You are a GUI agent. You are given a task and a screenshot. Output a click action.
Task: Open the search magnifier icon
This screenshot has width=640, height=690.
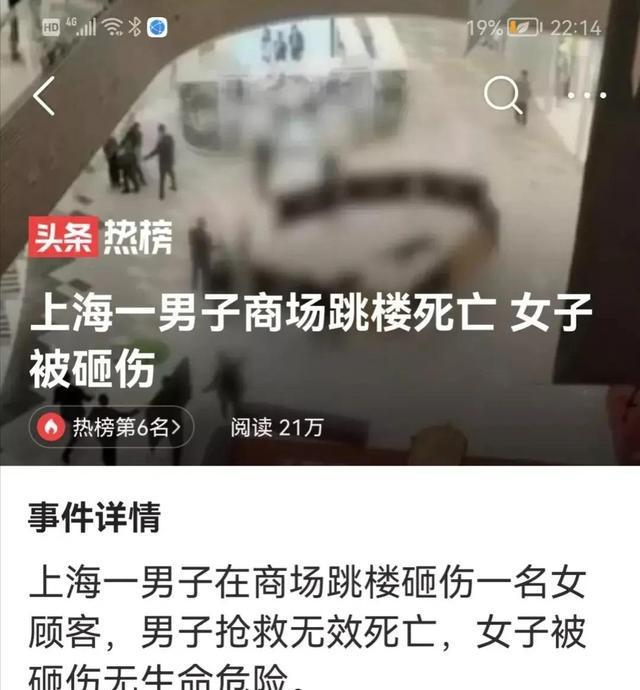(501, 96)
